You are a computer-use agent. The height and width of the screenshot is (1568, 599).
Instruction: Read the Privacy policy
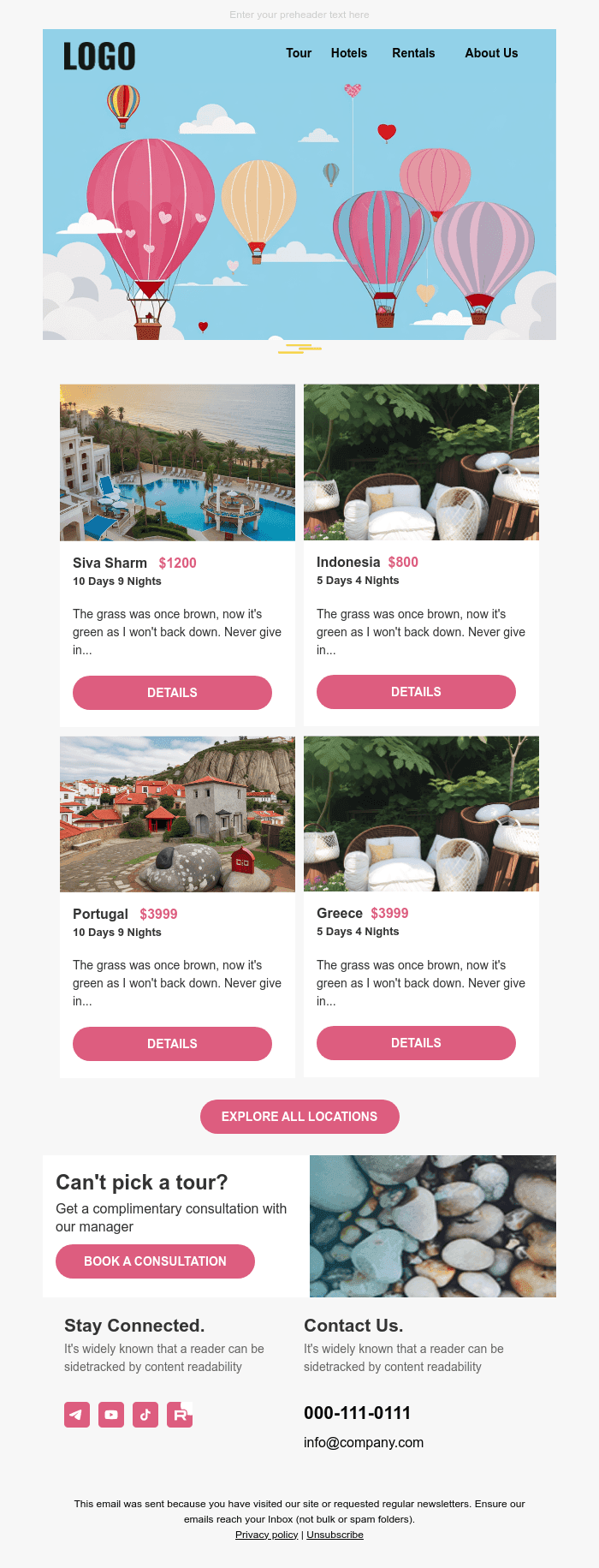coord(266,1535)
